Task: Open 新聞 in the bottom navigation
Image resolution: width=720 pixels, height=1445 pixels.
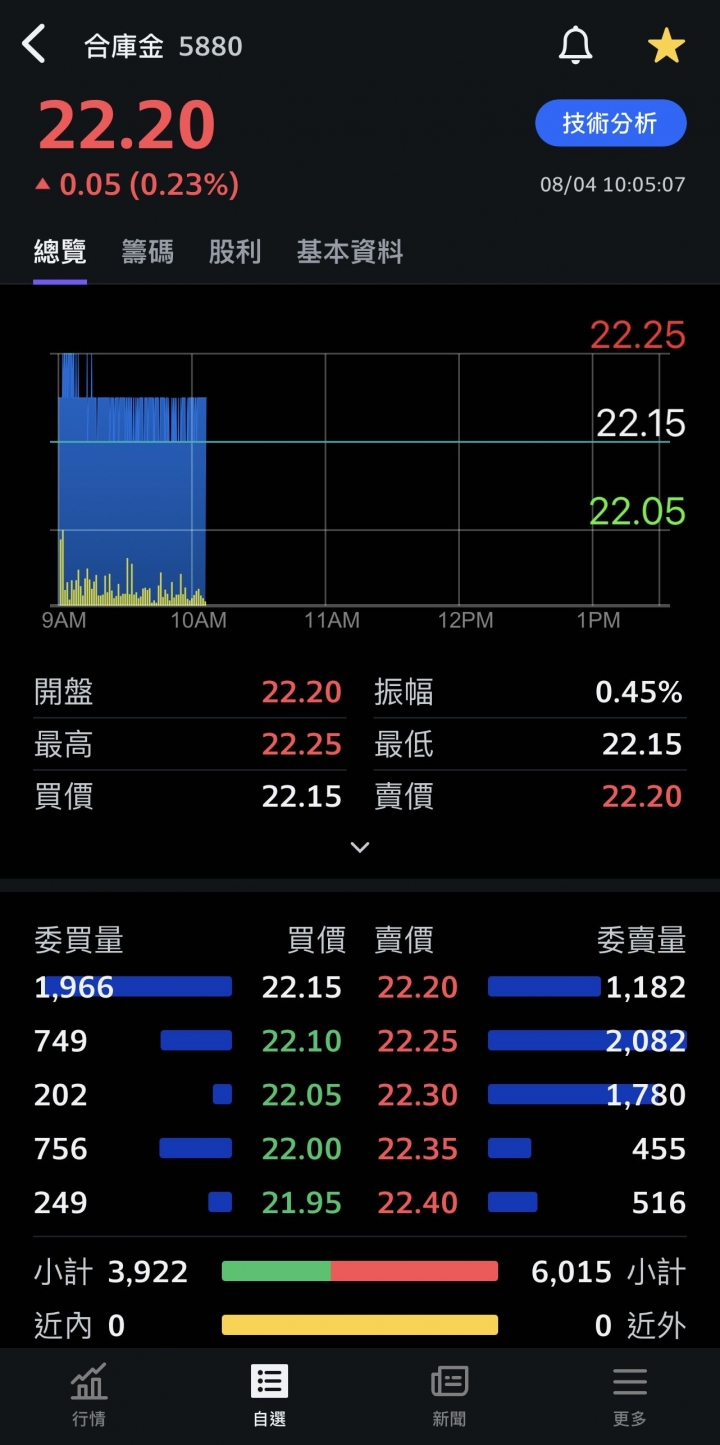Action: point(449,1395)
